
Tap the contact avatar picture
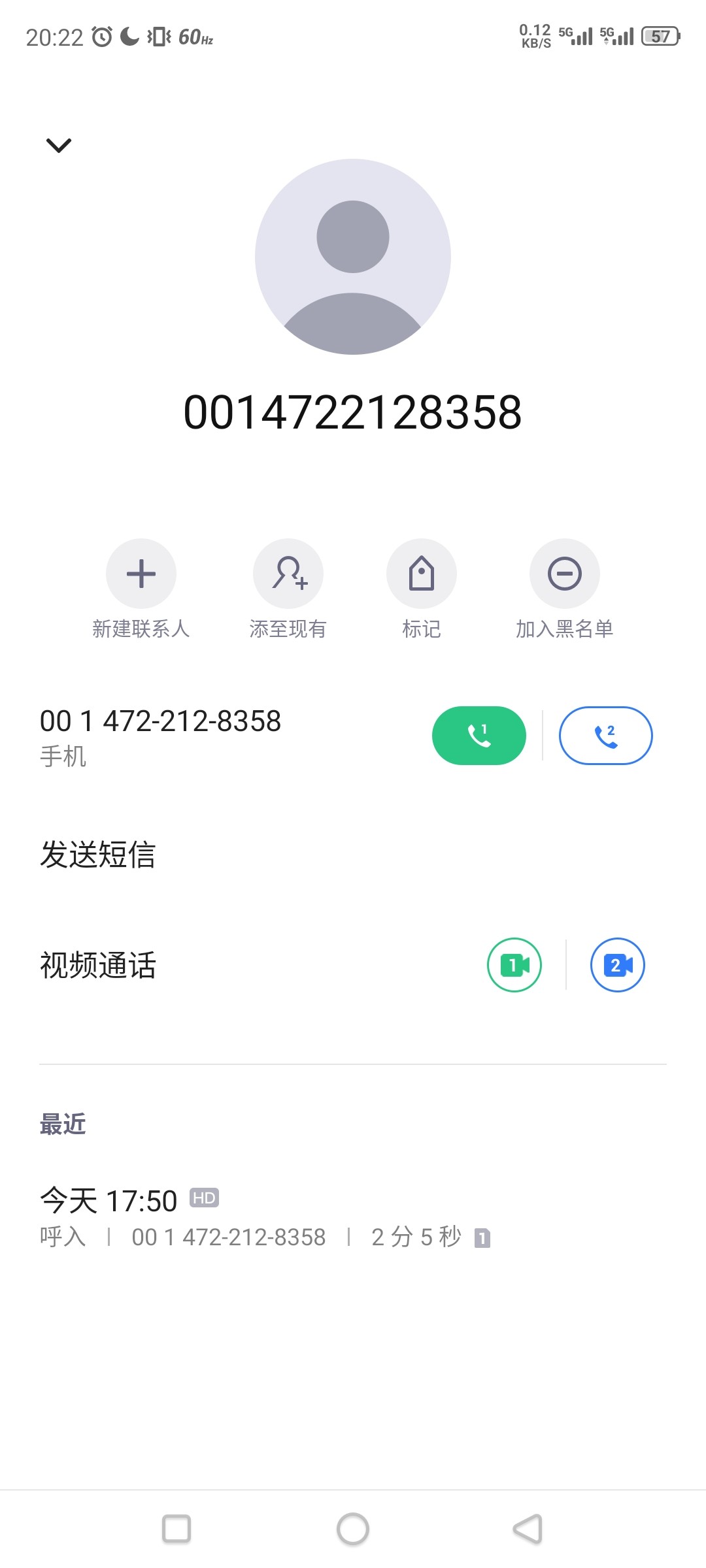pyautogui.click(x=353, y=257)
